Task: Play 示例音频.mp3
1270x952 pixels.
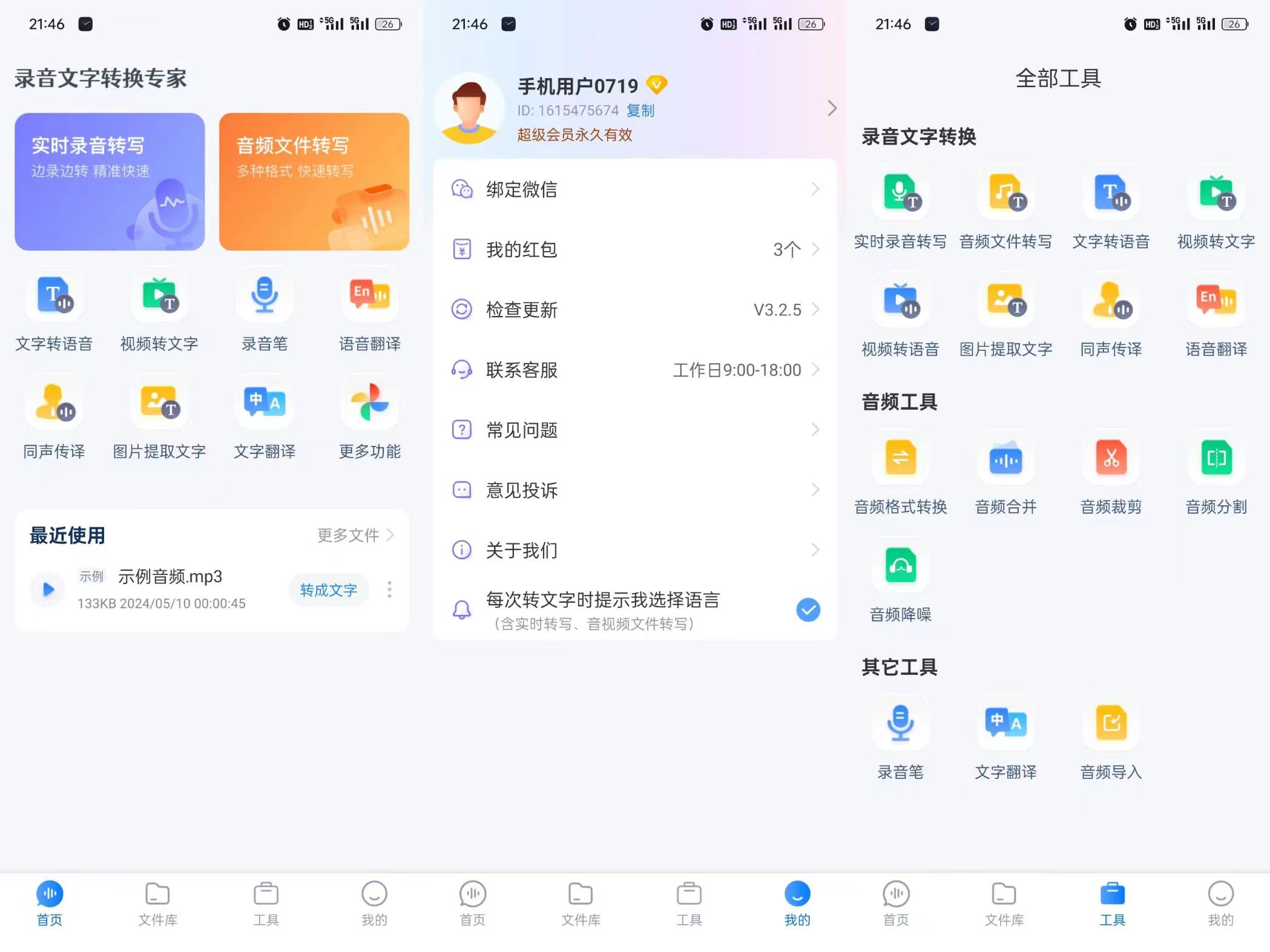Action: (48, 589)
